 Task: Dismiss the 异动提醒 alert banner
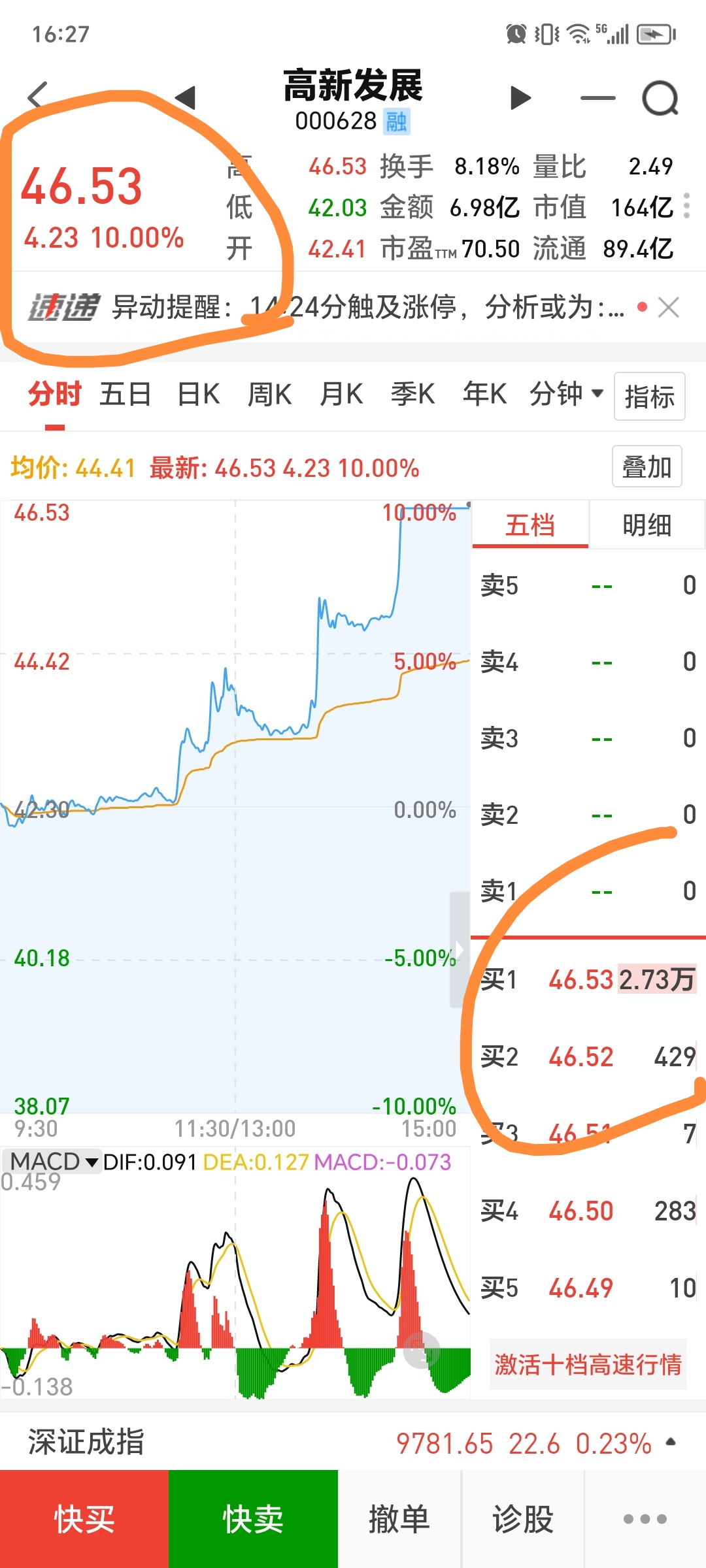pyautogui.click(x=668, y=307)
